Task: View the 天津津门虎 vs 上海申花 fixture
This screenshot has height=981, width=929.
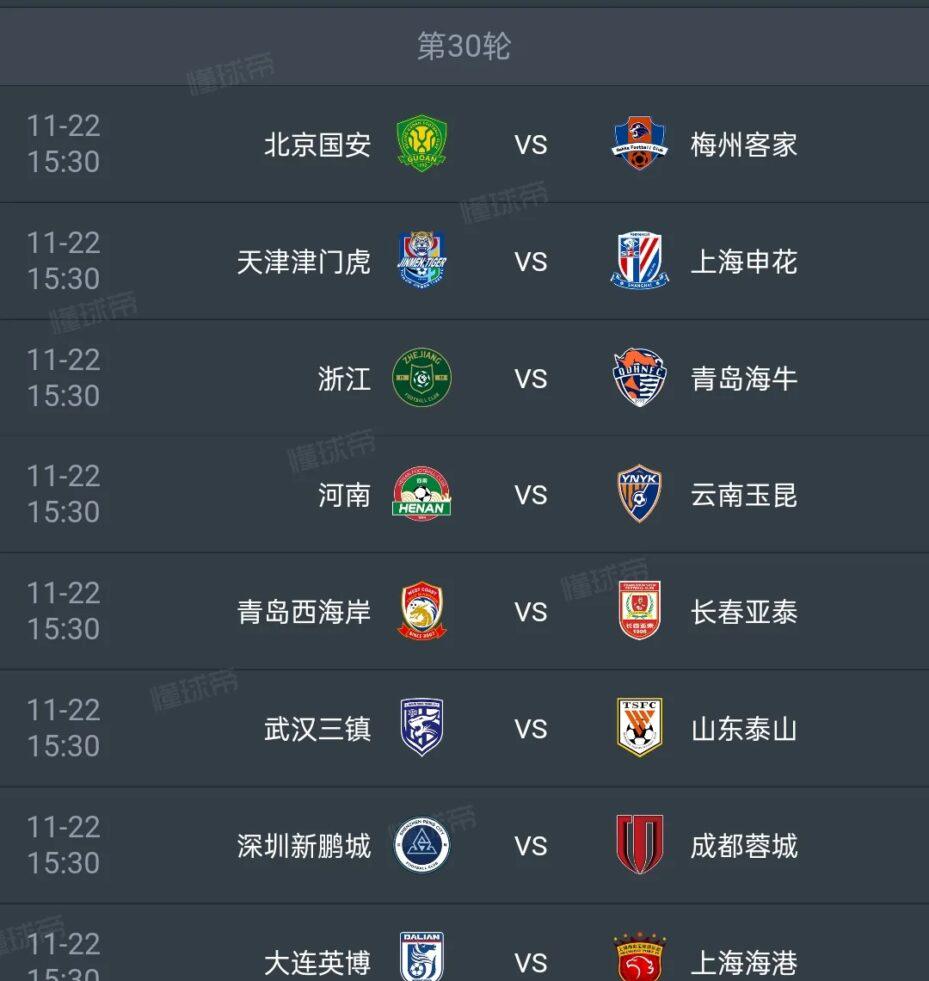Action: click(x=530, y=262)
